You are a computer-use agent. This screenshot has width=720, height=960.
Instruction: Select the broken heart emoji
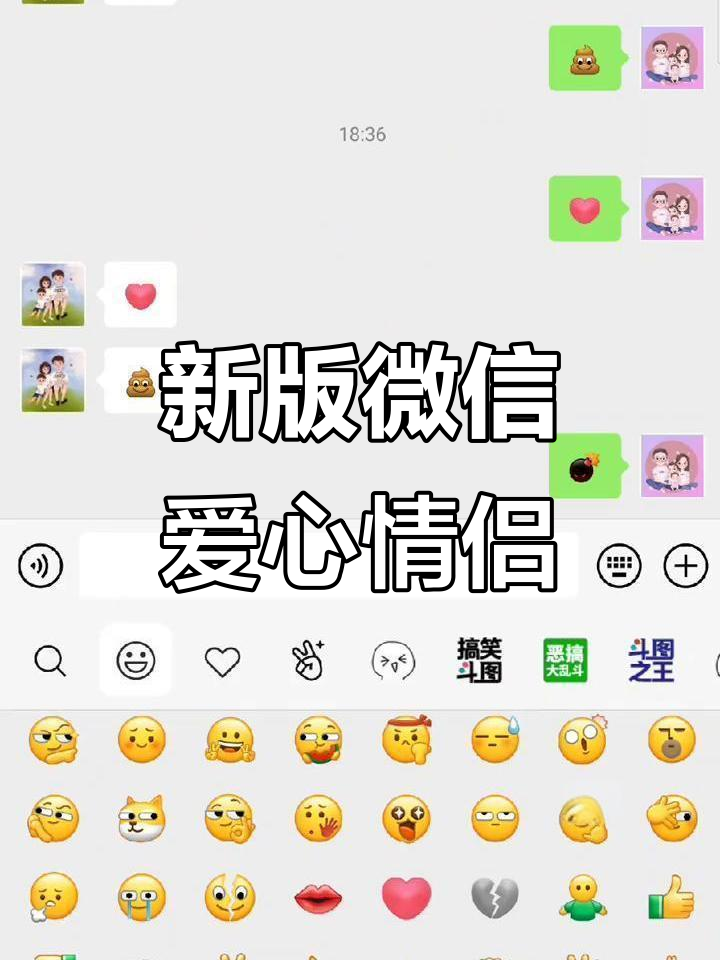[494, 899]
